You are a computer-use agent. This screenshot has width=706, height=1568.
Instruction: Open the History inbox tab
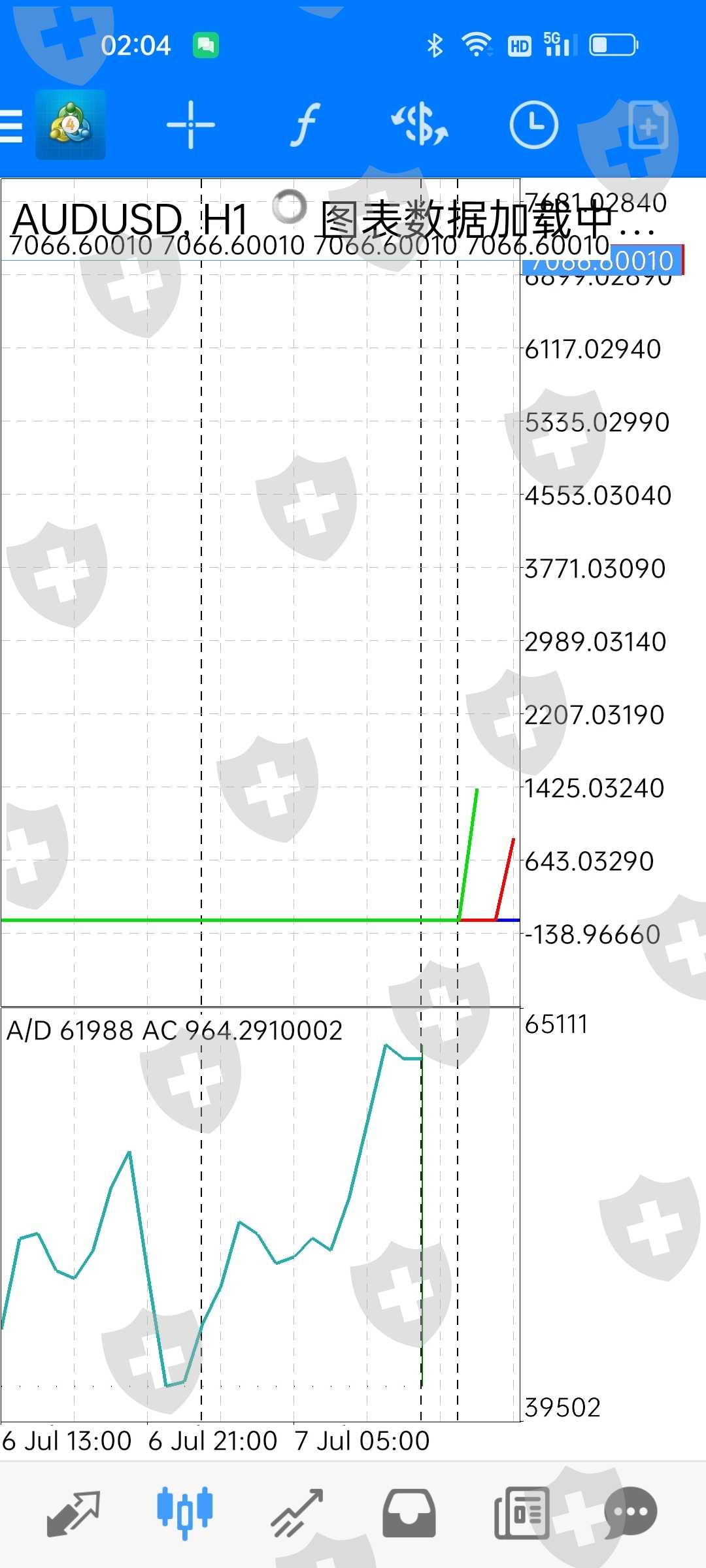click(x=409, y=1513)
